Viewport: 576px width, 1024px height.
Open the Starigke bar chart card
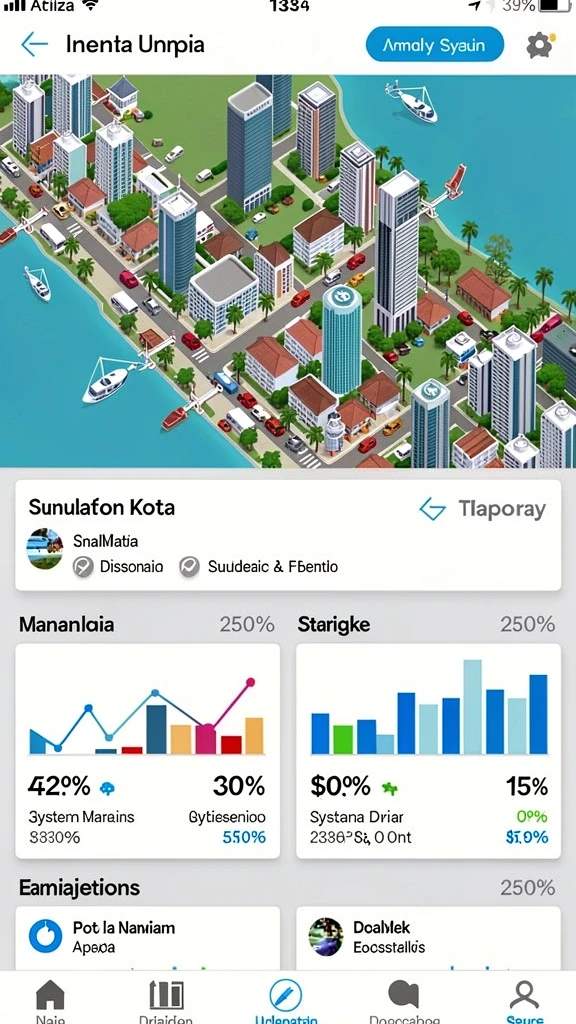(428, 751)
